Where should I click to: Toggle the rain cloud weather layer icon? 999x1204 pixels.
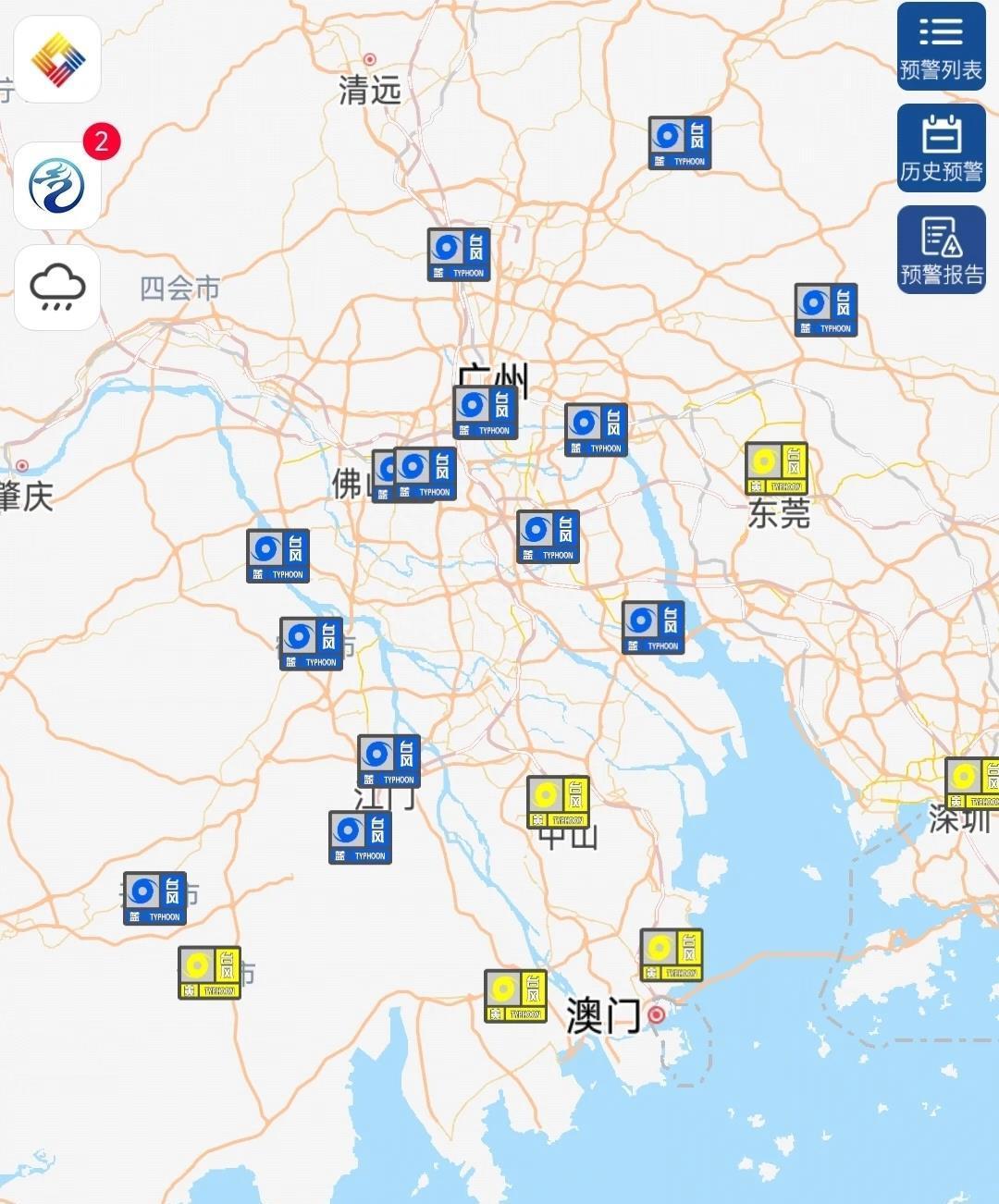tap(57, 289)
